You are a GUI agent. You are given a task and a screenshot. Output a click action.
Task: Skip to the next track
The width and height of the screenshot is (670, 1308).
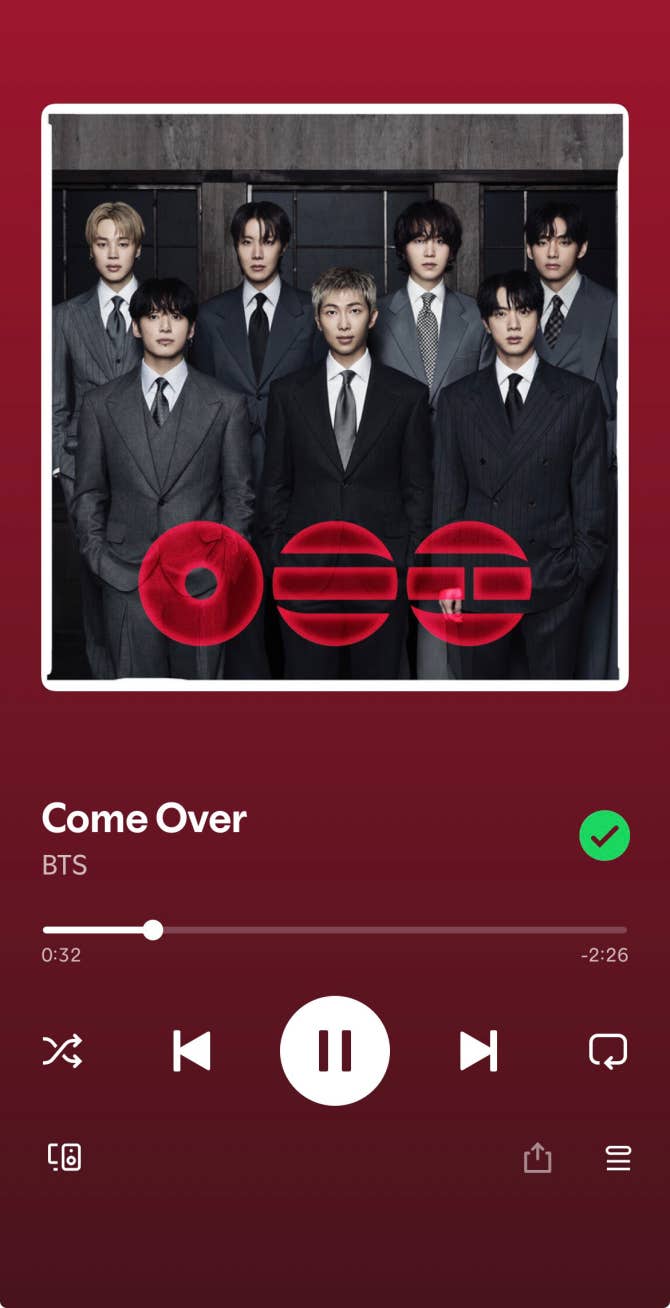[478, 1051]
